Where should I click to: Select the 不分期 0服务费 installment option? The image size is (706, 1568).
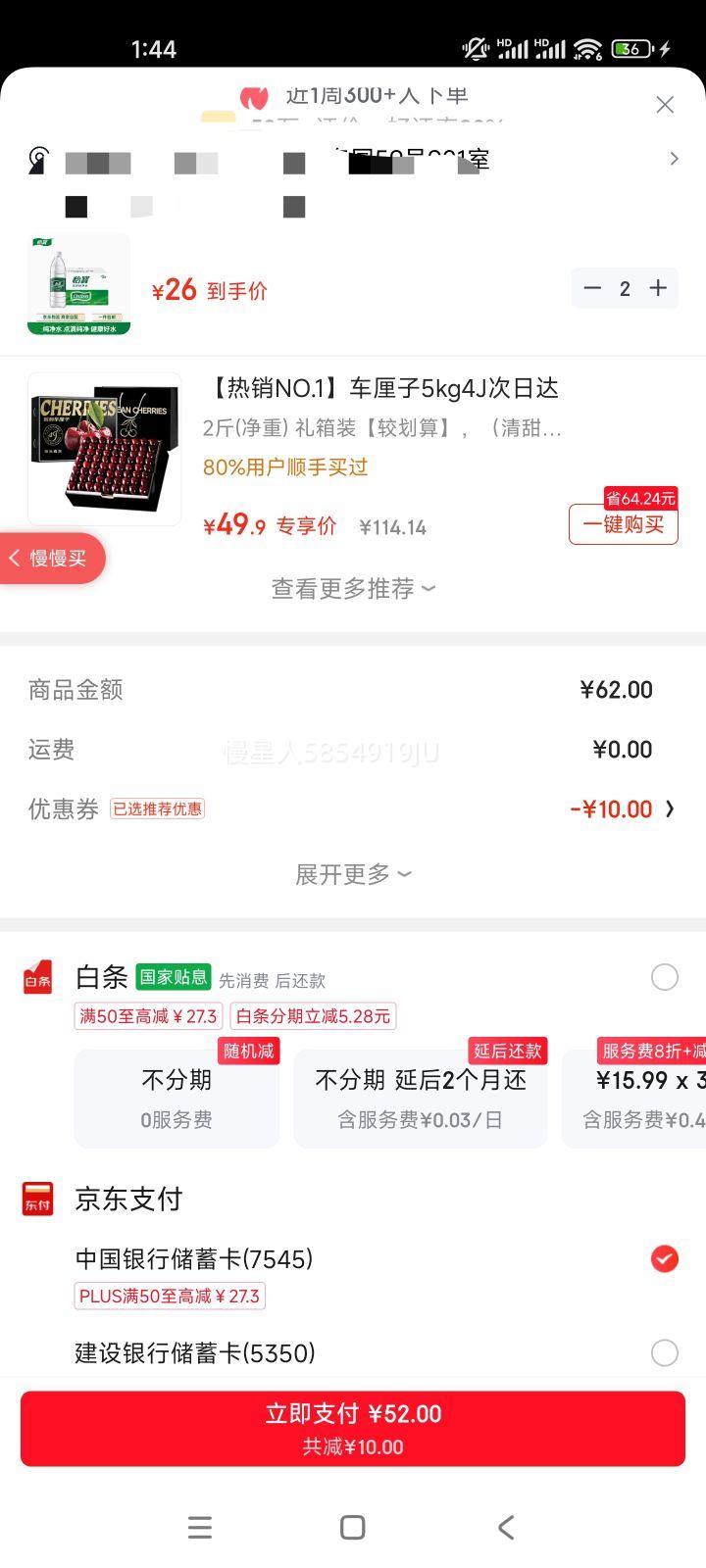click(x=176, y=1098)
